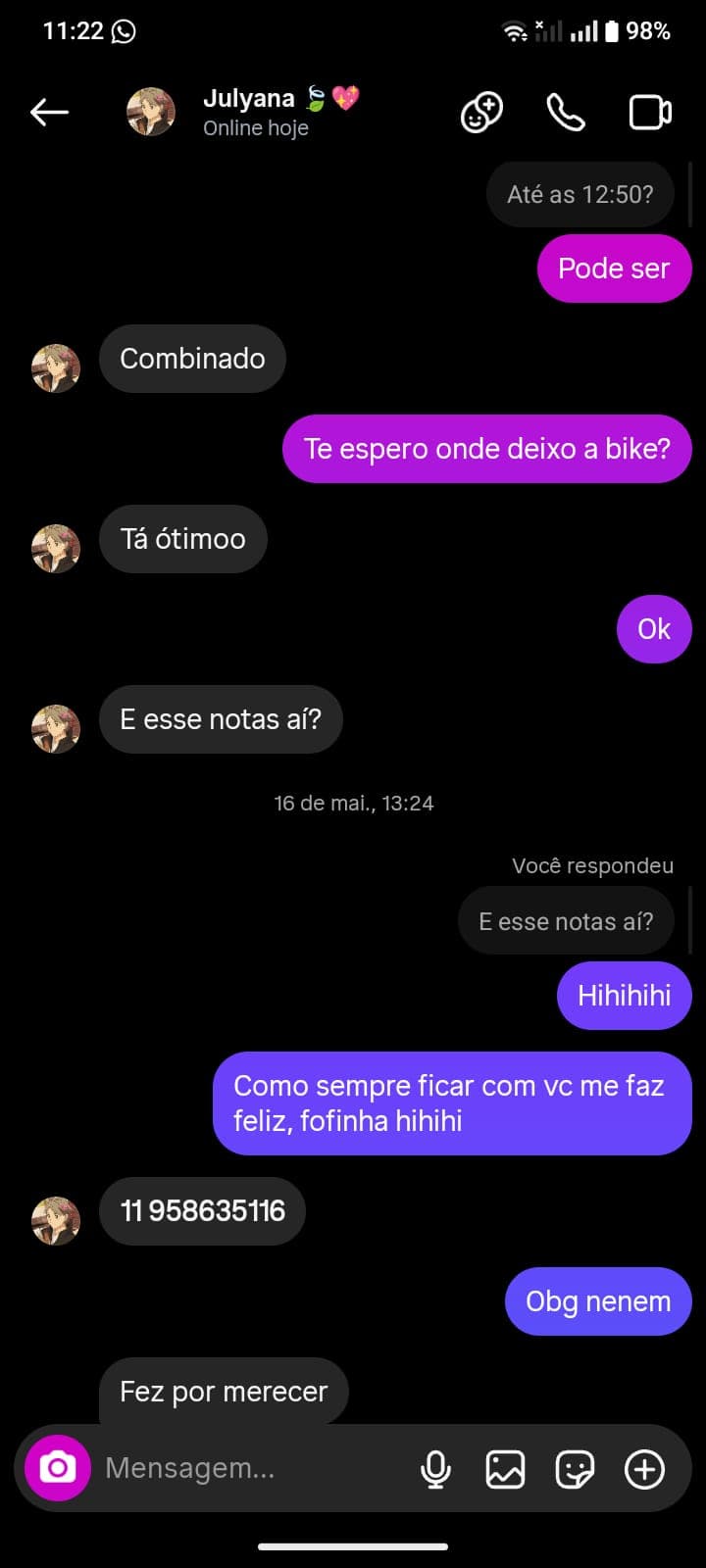Open Julyana's profile picture in the header
The height and width of the screenshot is (1568, 706).
[149, 111]
